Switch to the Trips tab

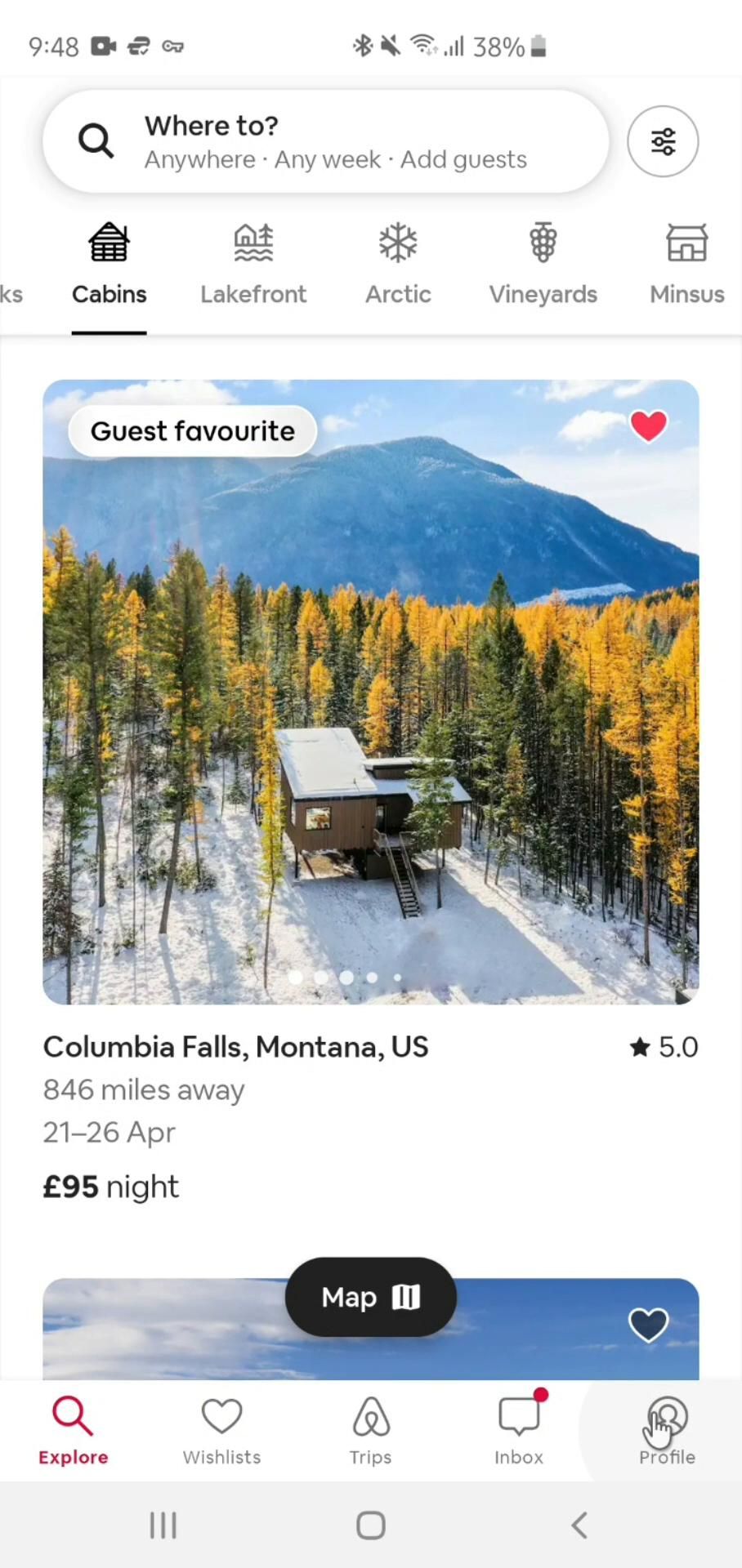[x=370, y=1431]
